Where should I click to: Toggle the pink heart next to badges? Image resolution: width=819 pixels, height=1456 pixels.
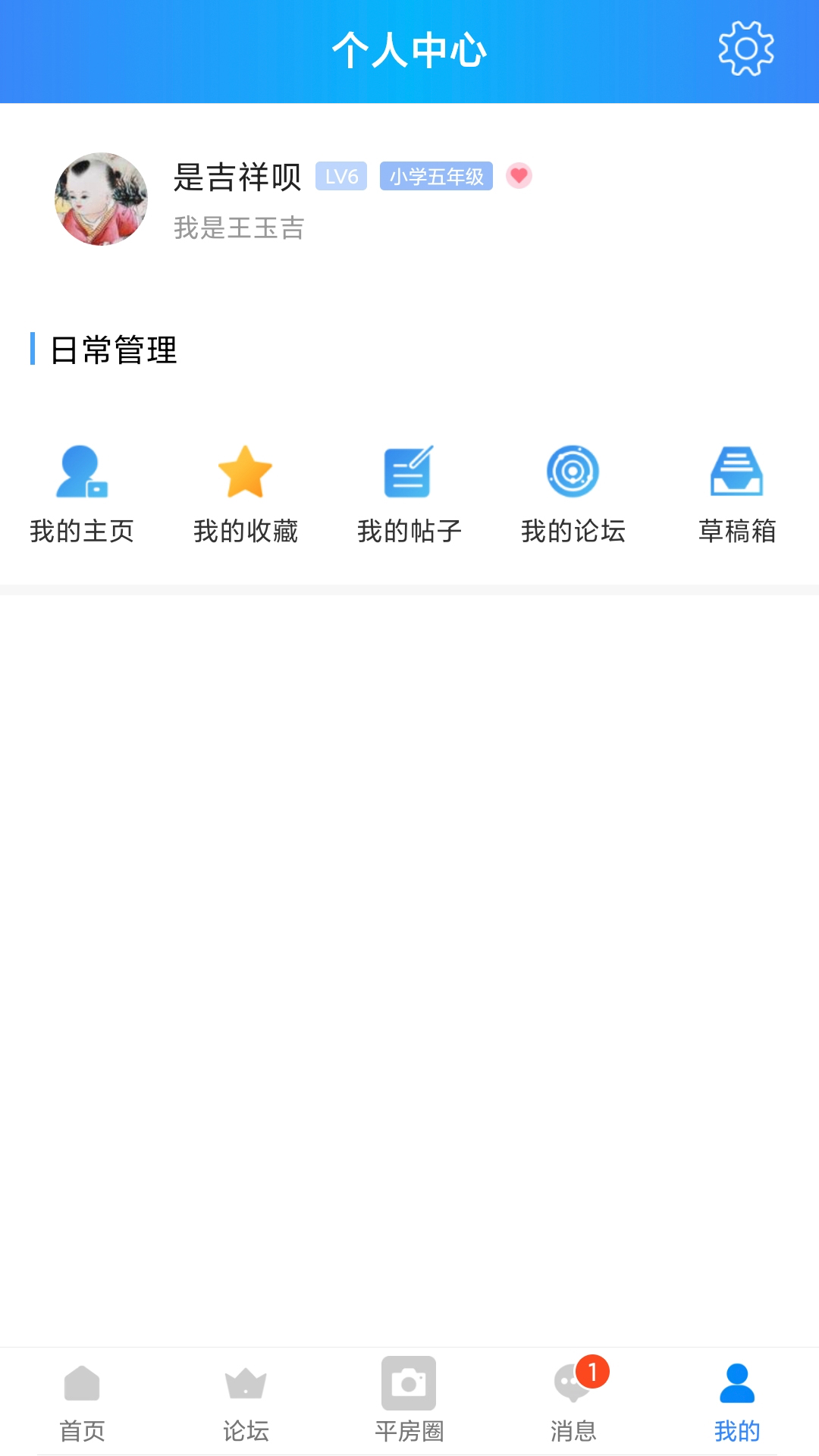pyautogui.click(x=519, y=176)
